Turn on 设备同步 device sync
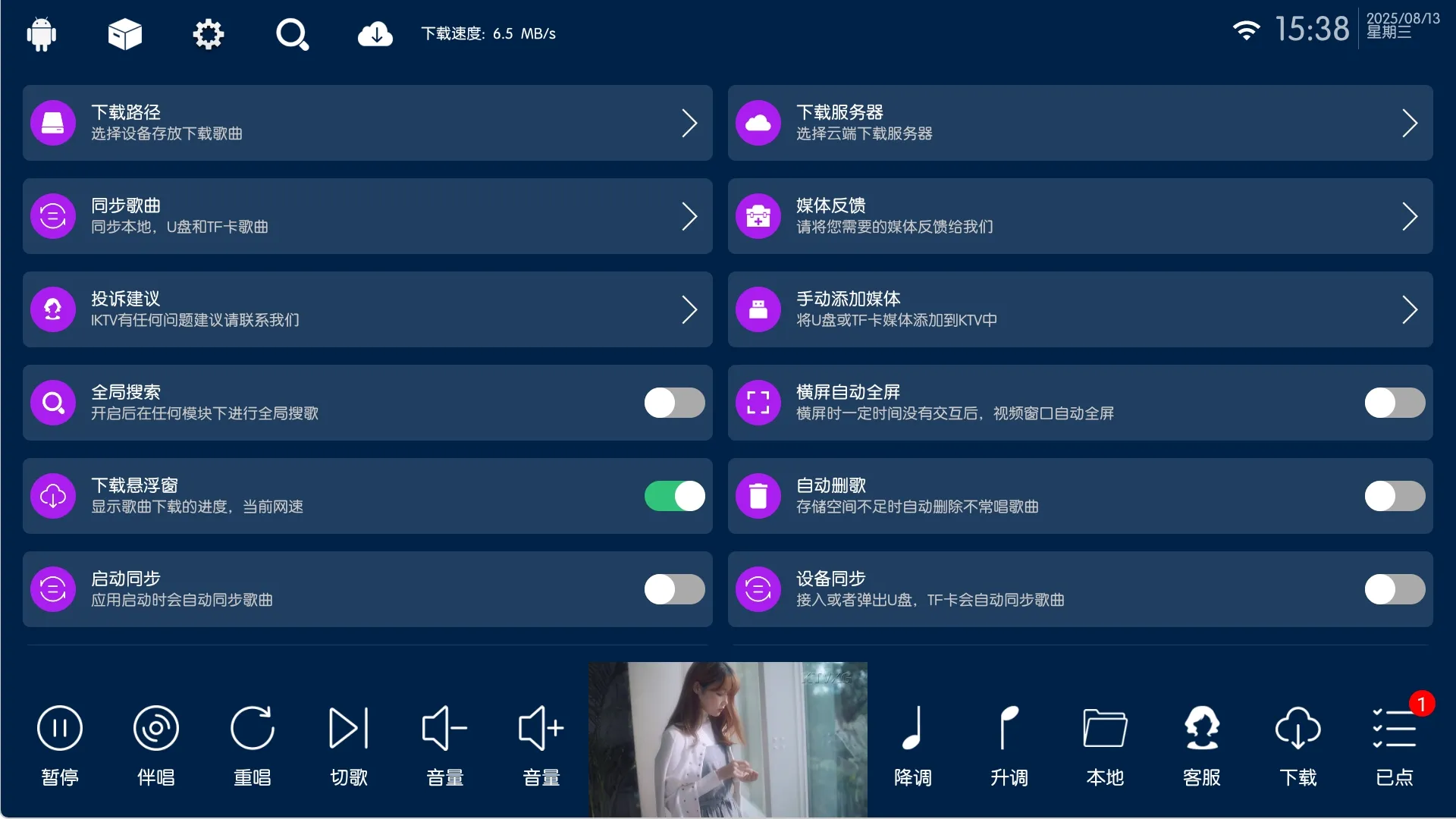 click(1394, 589)
